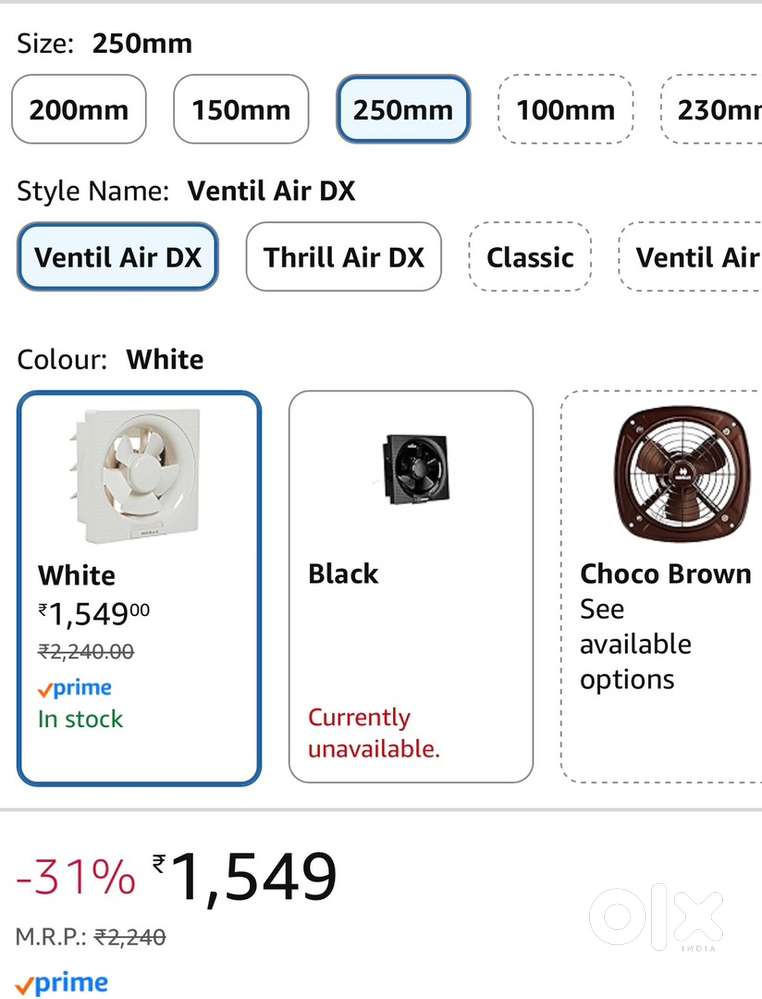Switch style to Thrill Air DX

344,257
